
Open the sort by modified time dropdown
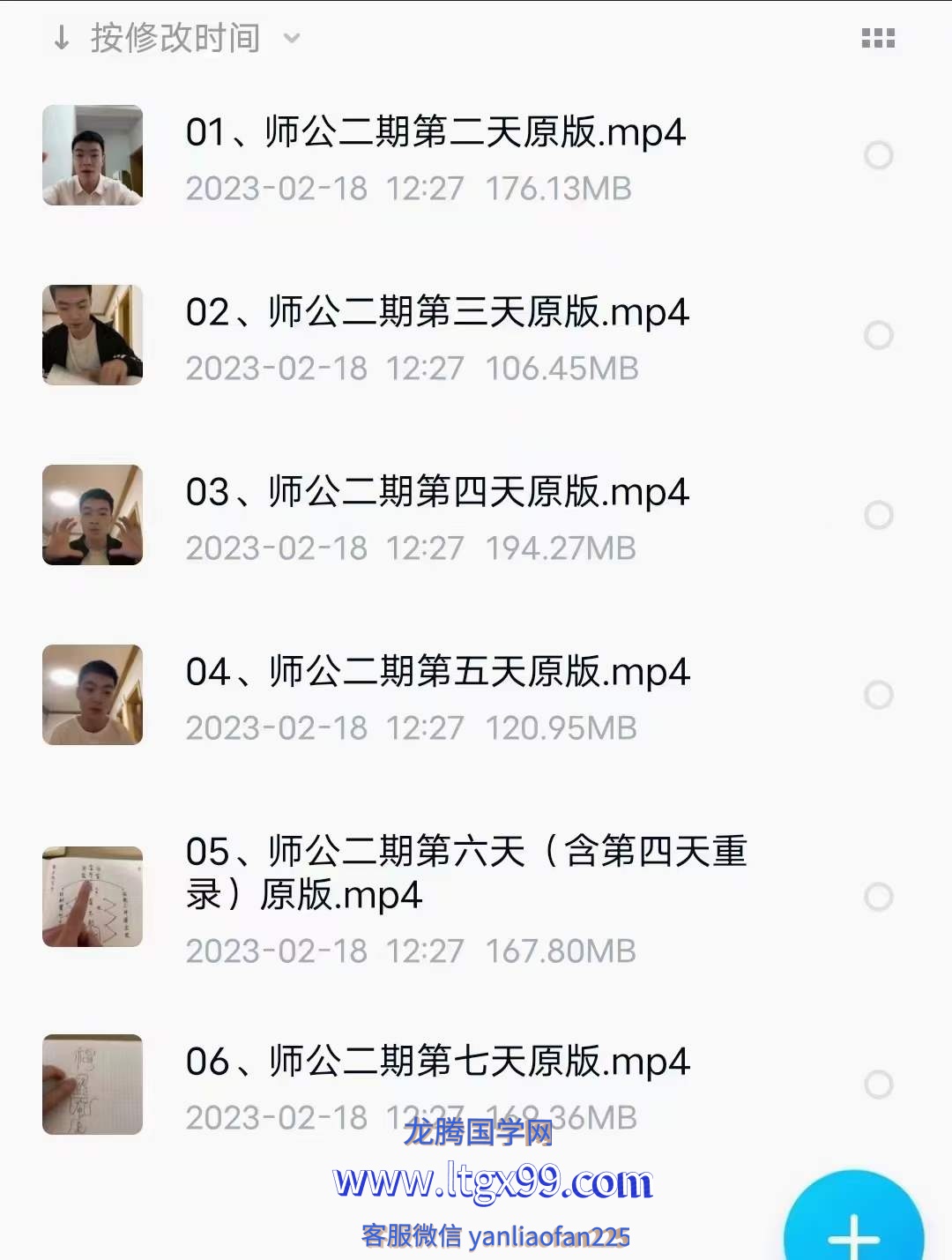point(176,39)
